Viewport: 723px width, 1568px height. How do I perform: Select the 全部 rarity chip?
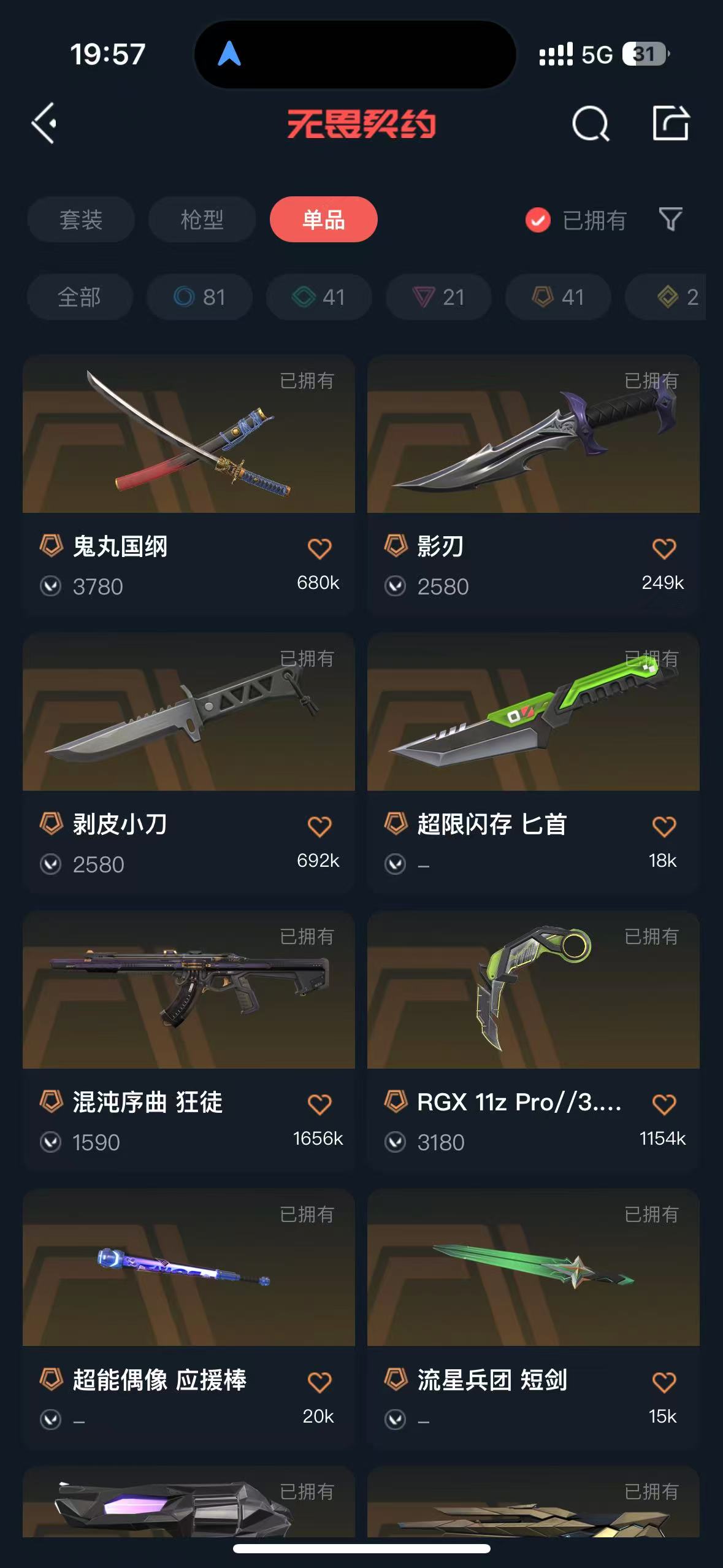click(x=79, y=298)
